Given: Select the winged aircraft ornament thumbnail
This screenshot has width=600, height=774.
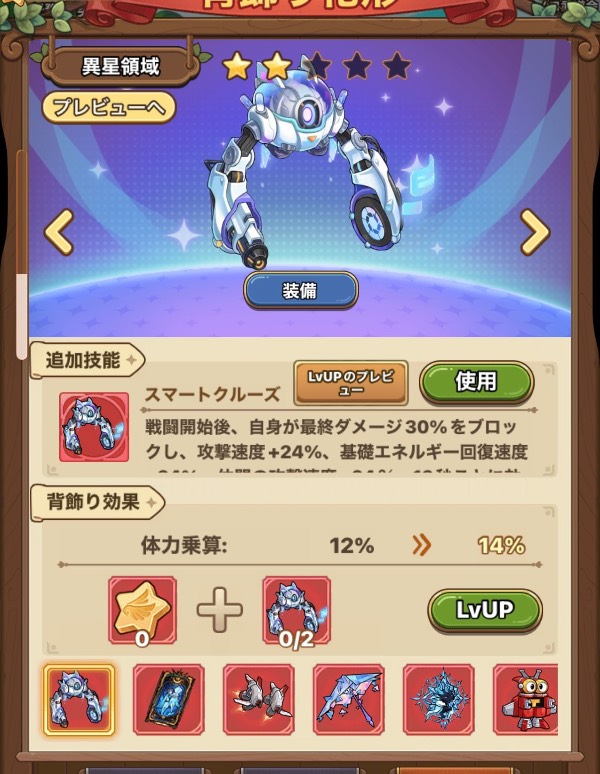Looking at the screenshot, I should (x=258, y=700).
